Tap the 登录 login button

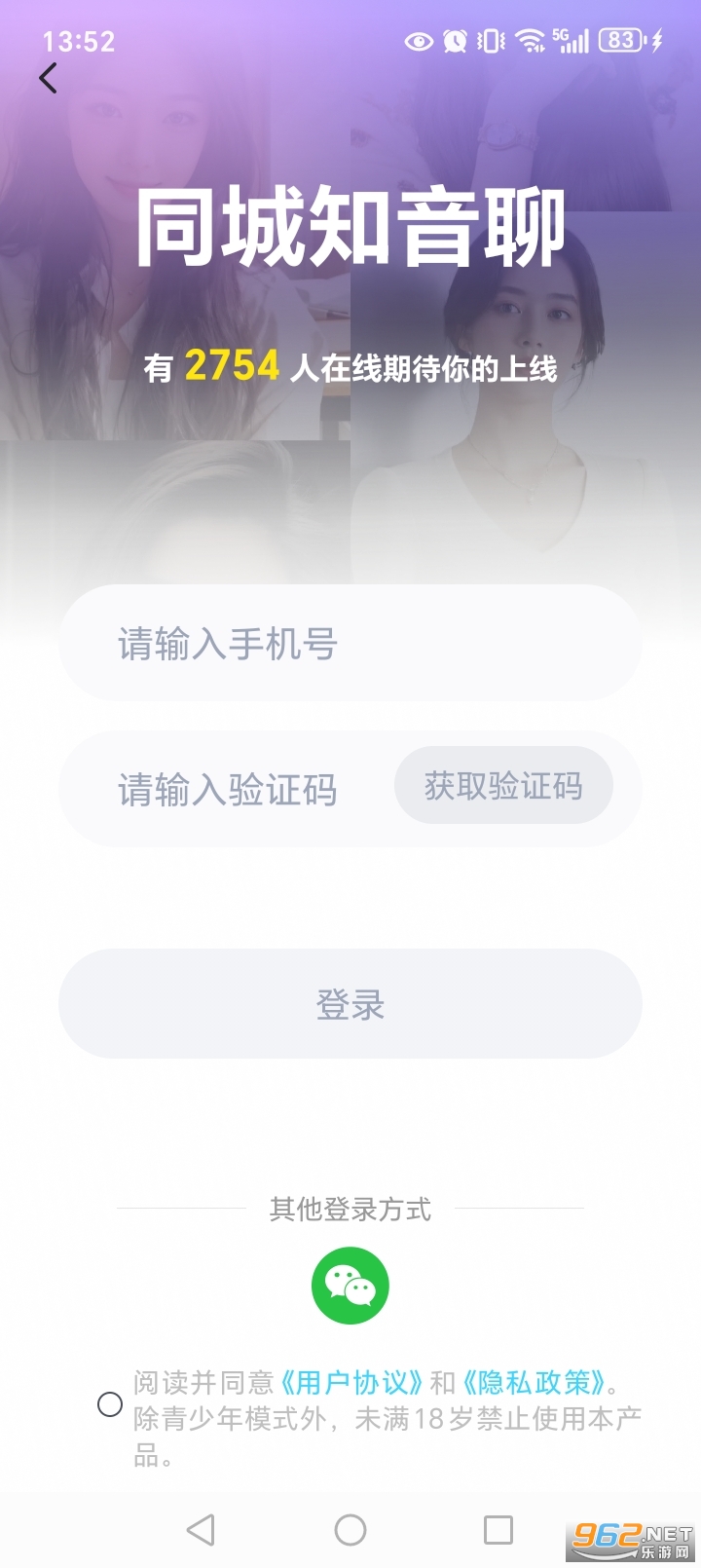click(x=349, y=1003)
